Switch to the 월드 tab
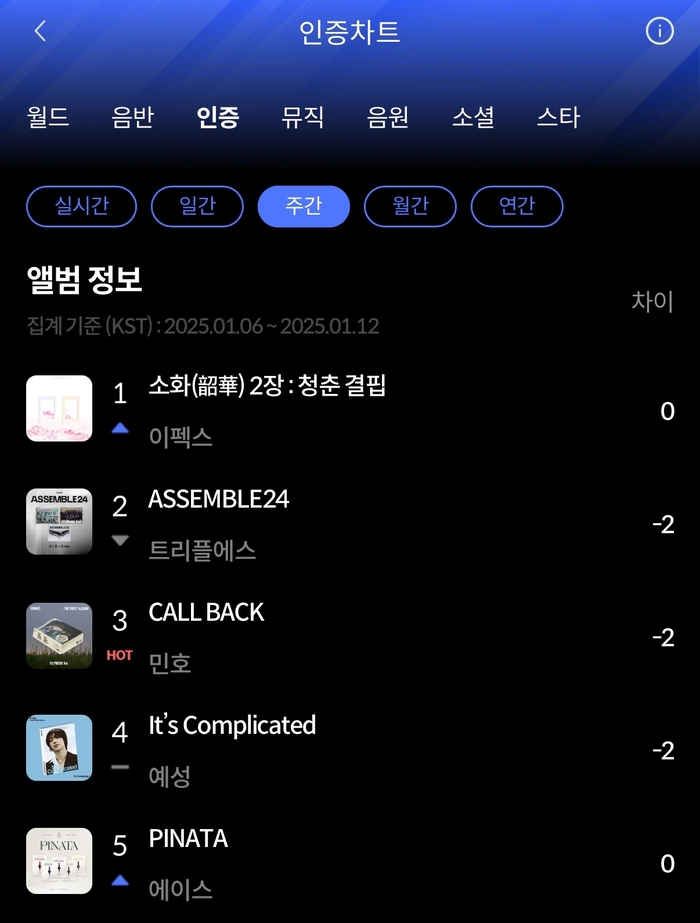Image resolution: width=700 pixels, height=923 pixels. pos(48,118)
